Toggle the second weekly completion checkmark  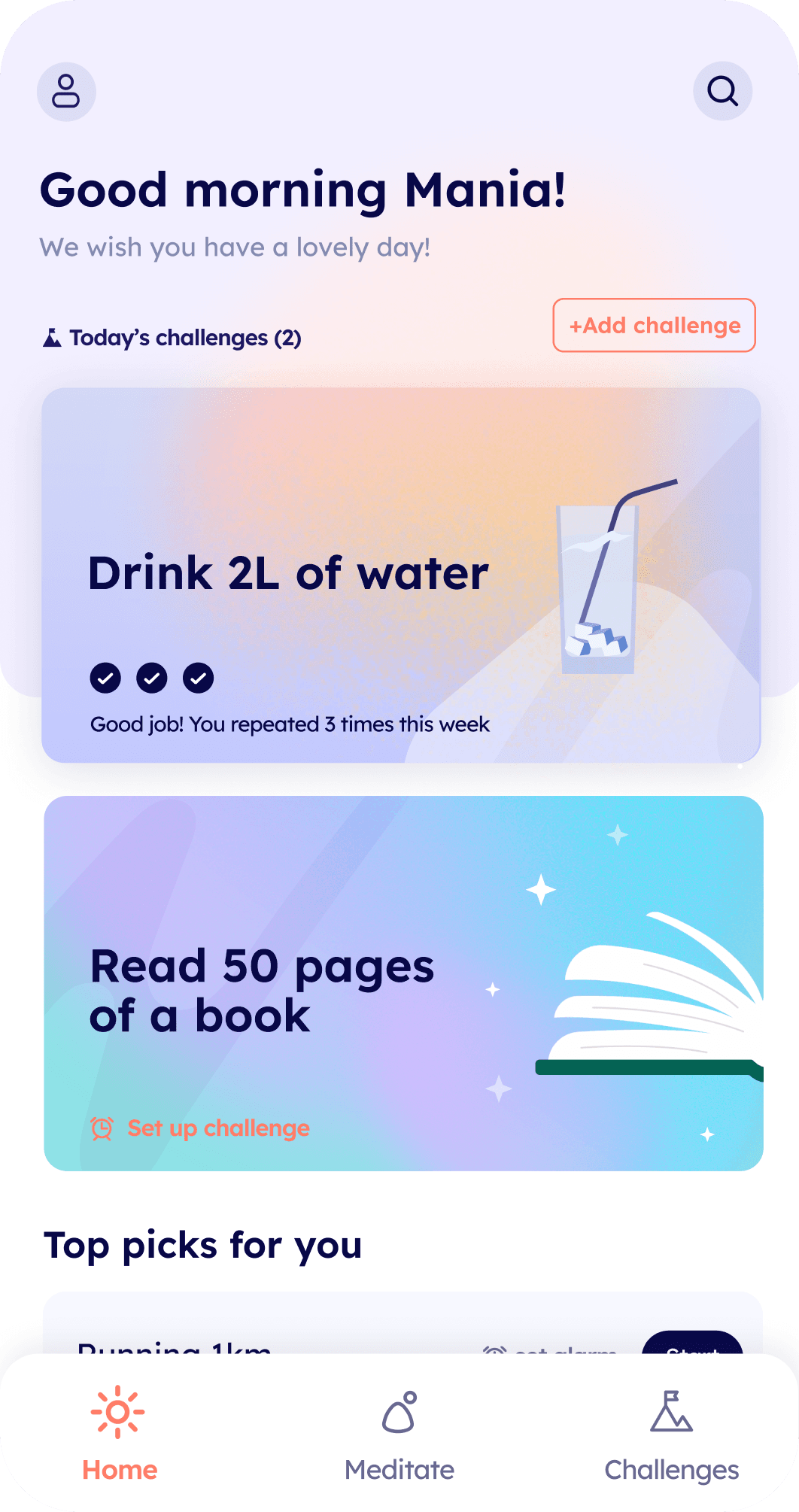[153, 677]
